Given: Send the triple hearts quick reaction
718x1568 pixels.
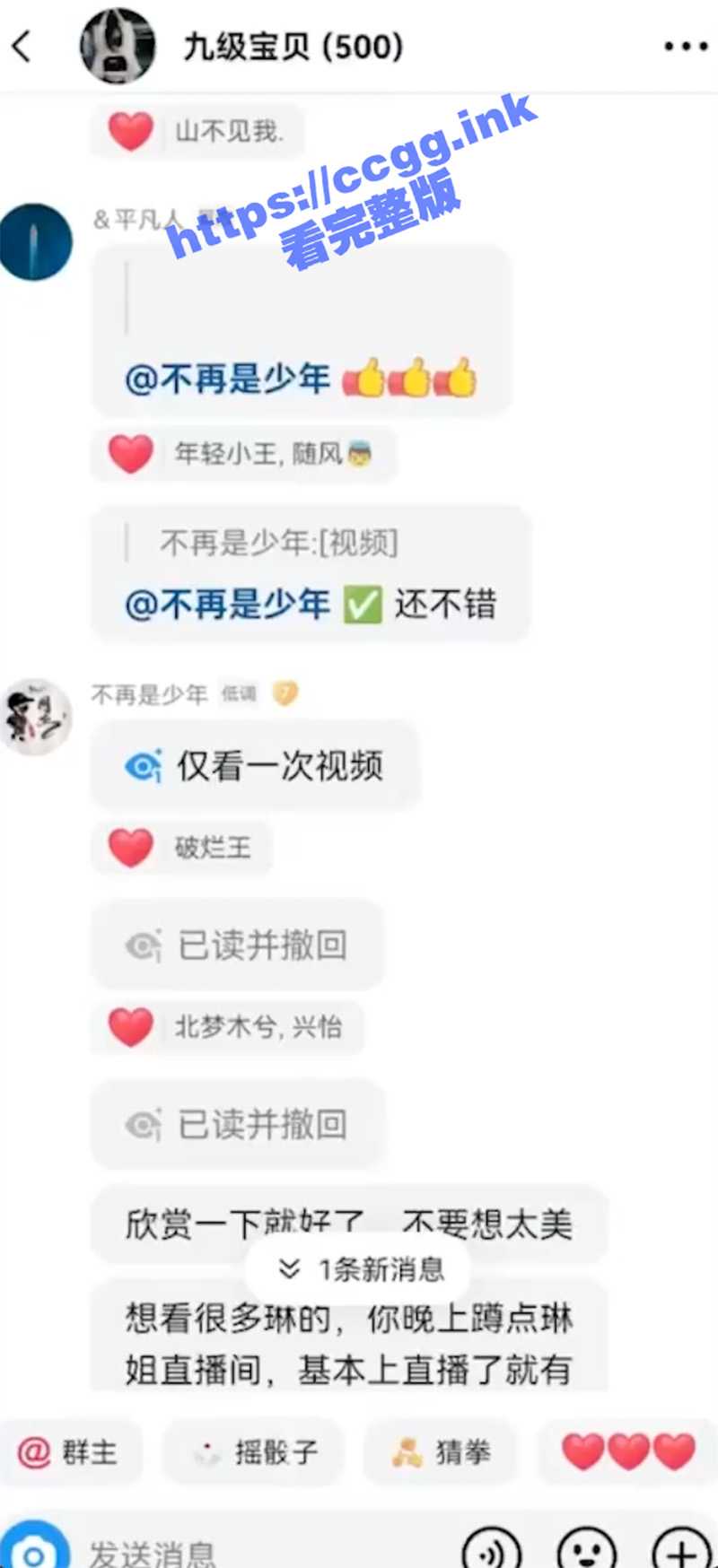Looking at the screenshot, I should [628, 1451].
